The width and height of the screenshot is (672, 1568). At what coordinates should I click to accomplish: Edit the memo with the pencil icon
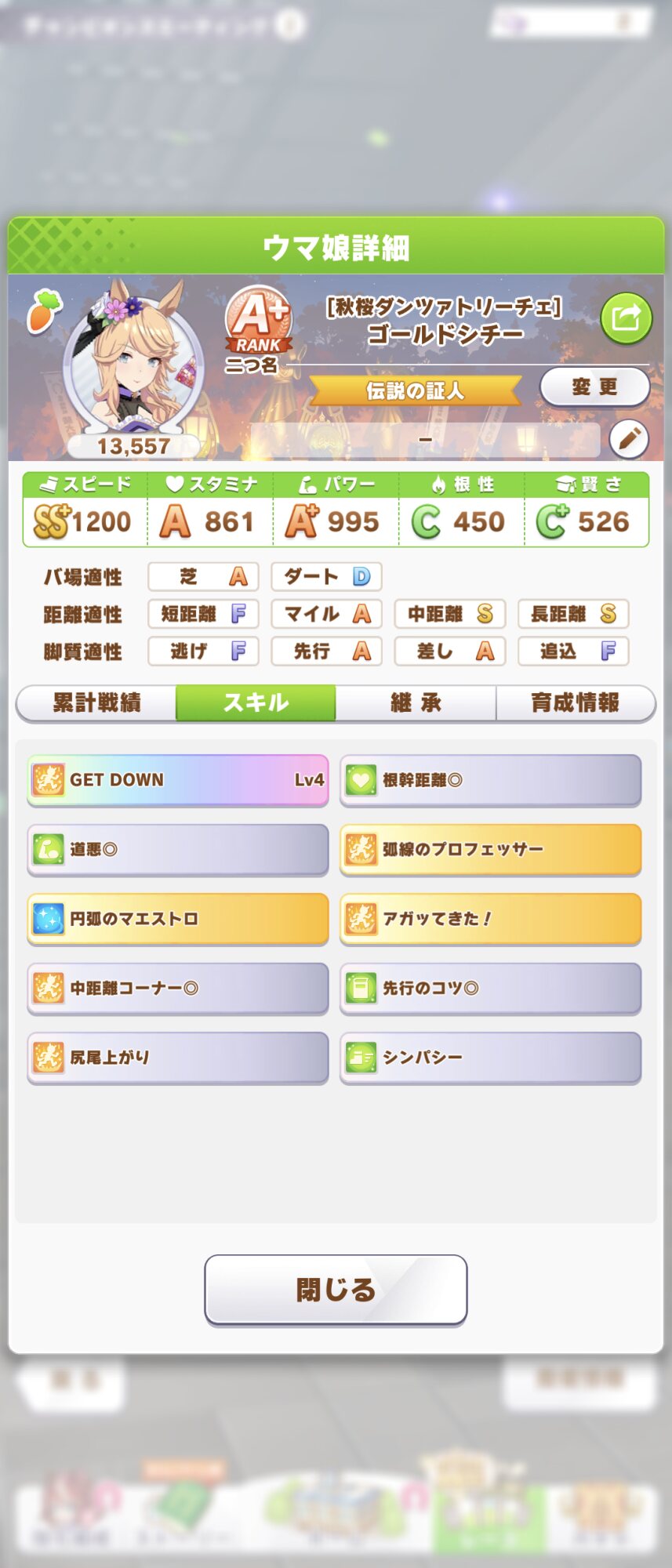629,439
